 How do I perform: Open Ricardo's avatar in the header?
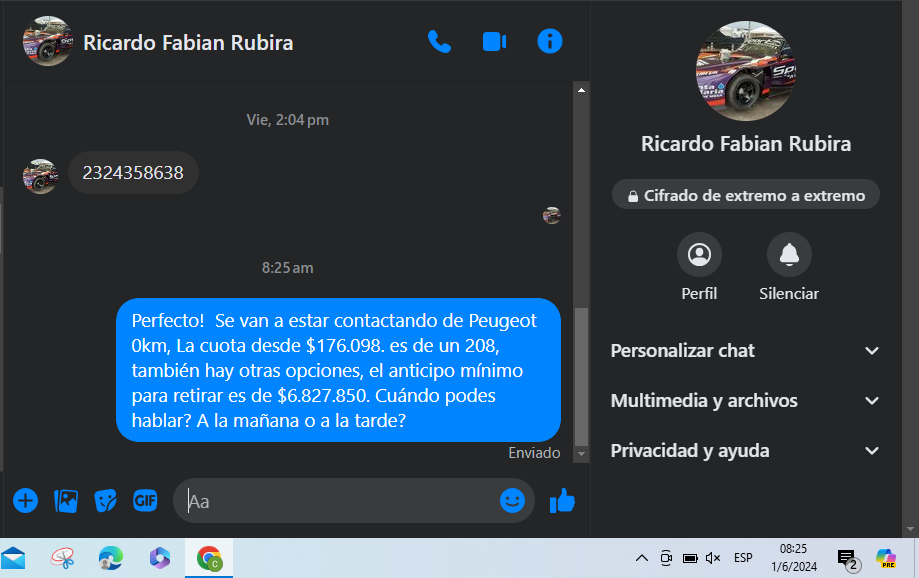(x=47, y=42)
